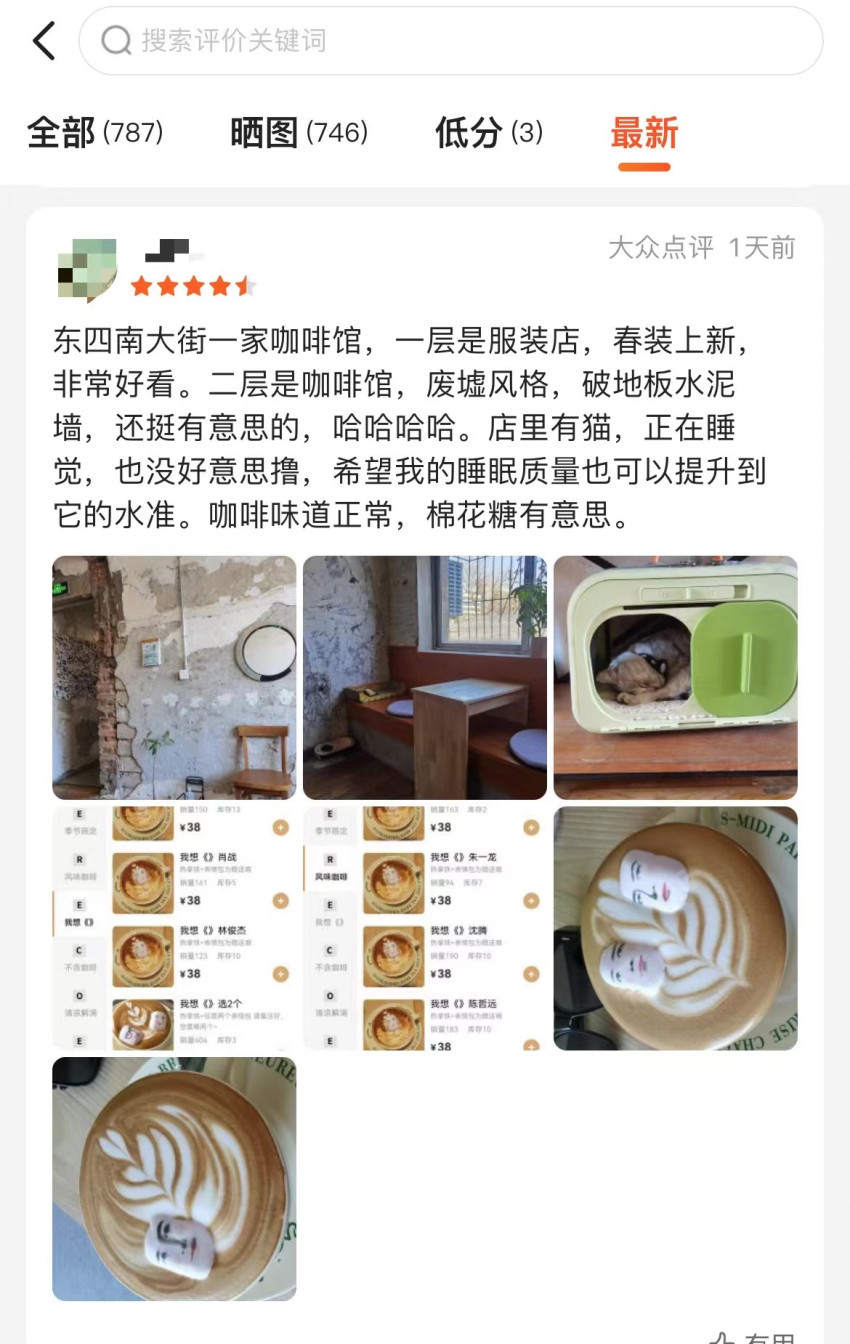Select the 最新 tab
This screenshot has width=850, height=1344.
click(644, 134)
